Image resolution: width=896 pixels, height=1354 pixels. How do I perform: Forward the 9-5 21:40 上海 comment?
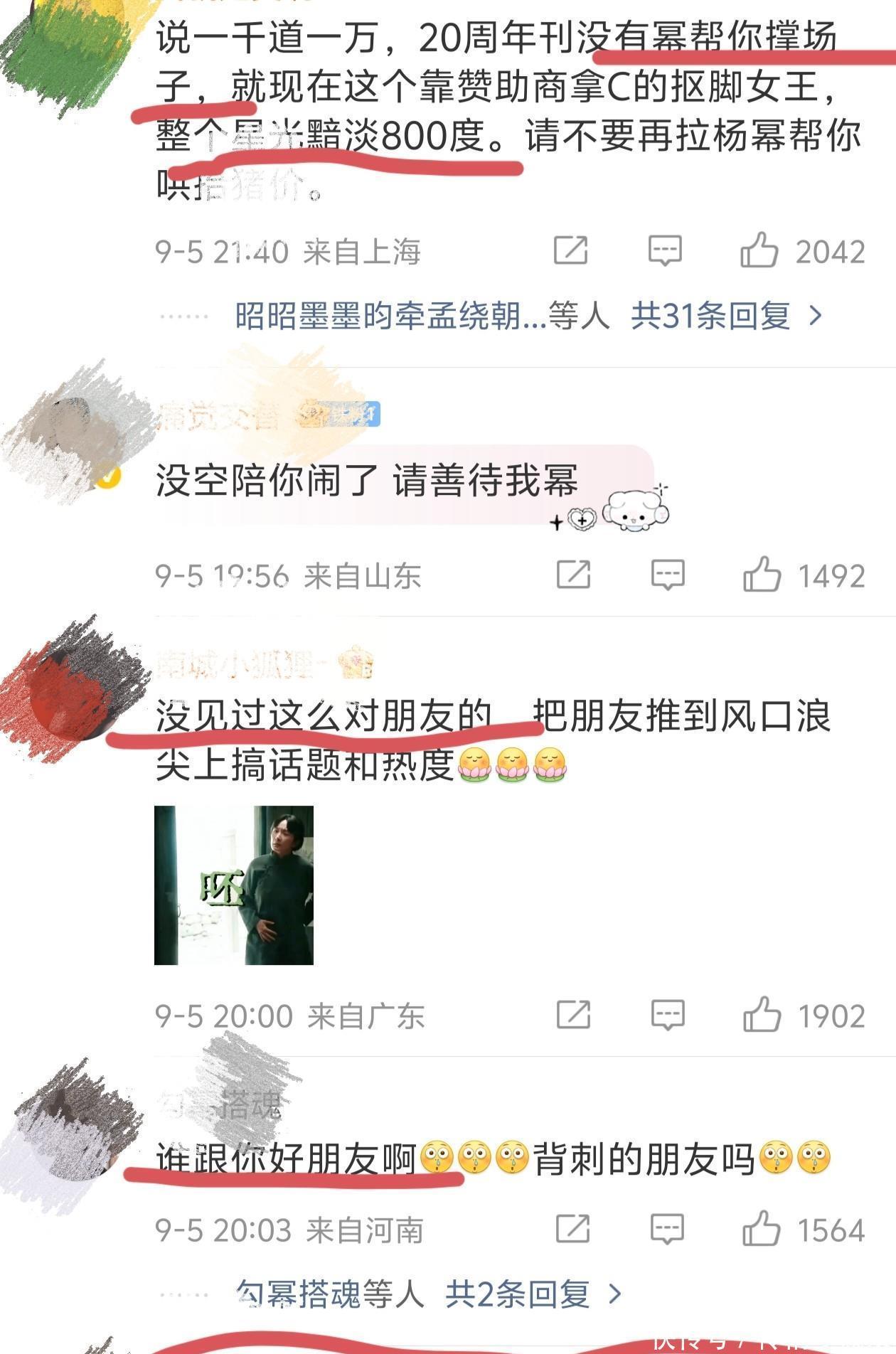571,251
